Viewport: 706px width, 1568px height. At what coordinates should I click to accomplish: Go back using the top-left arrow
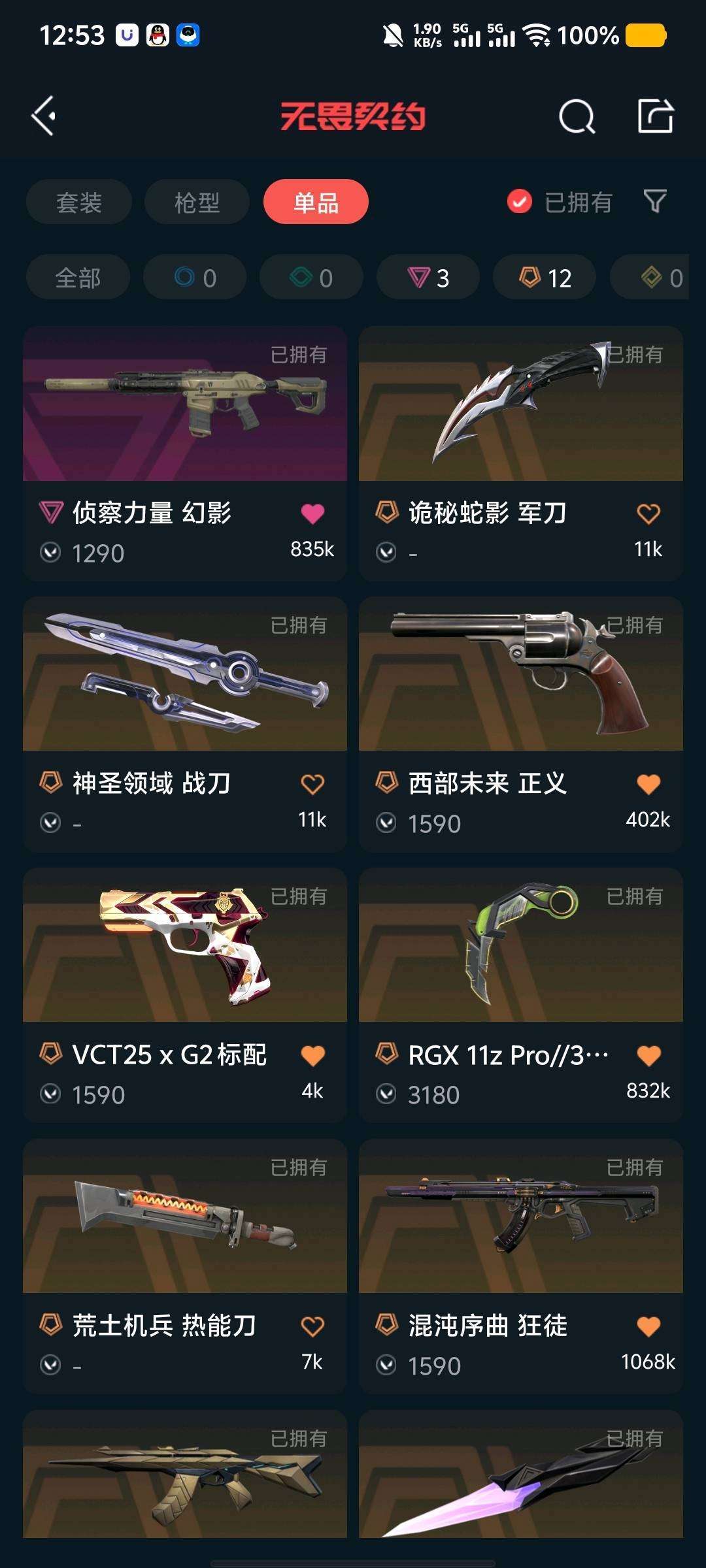tap(44, 116)
